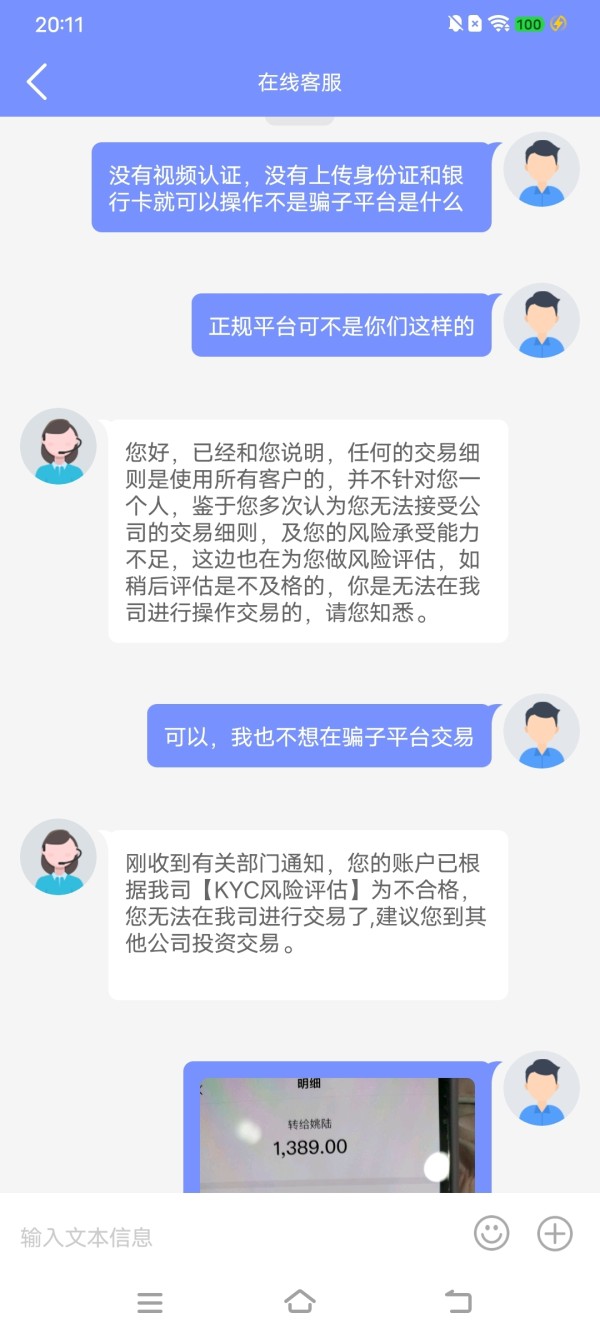Open the system recent apps menu
The width and height of the screenshot is (600, 1338).
pos(150,1302)
